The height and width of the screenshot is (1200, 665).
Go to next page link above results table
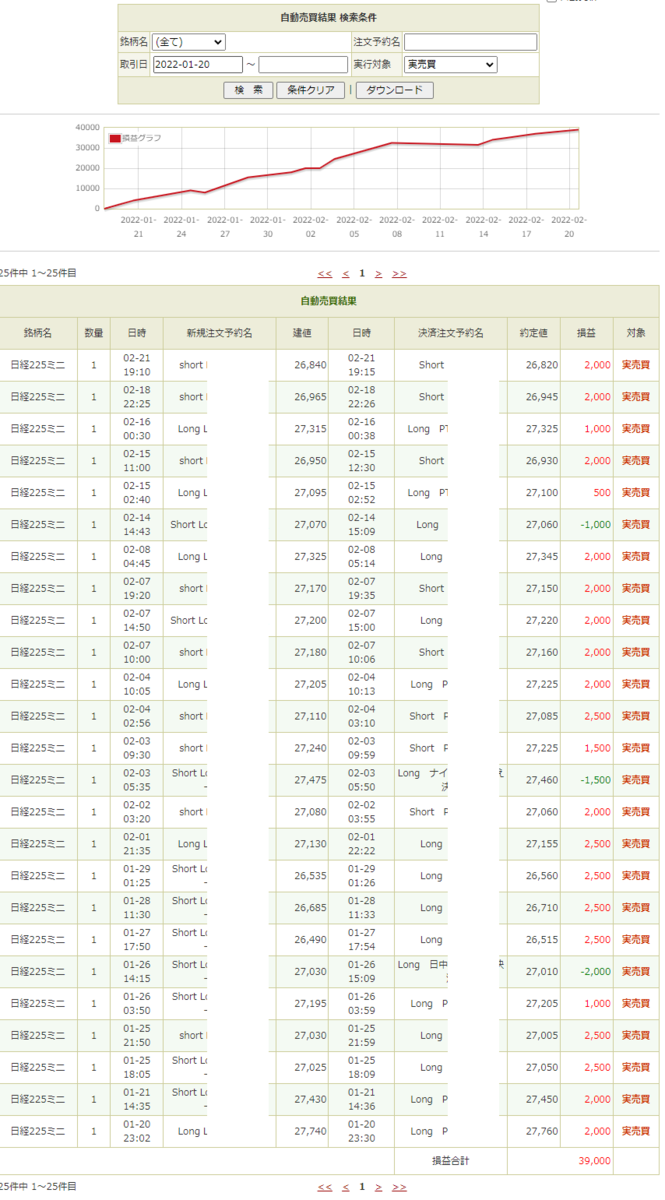coord(378,273)
